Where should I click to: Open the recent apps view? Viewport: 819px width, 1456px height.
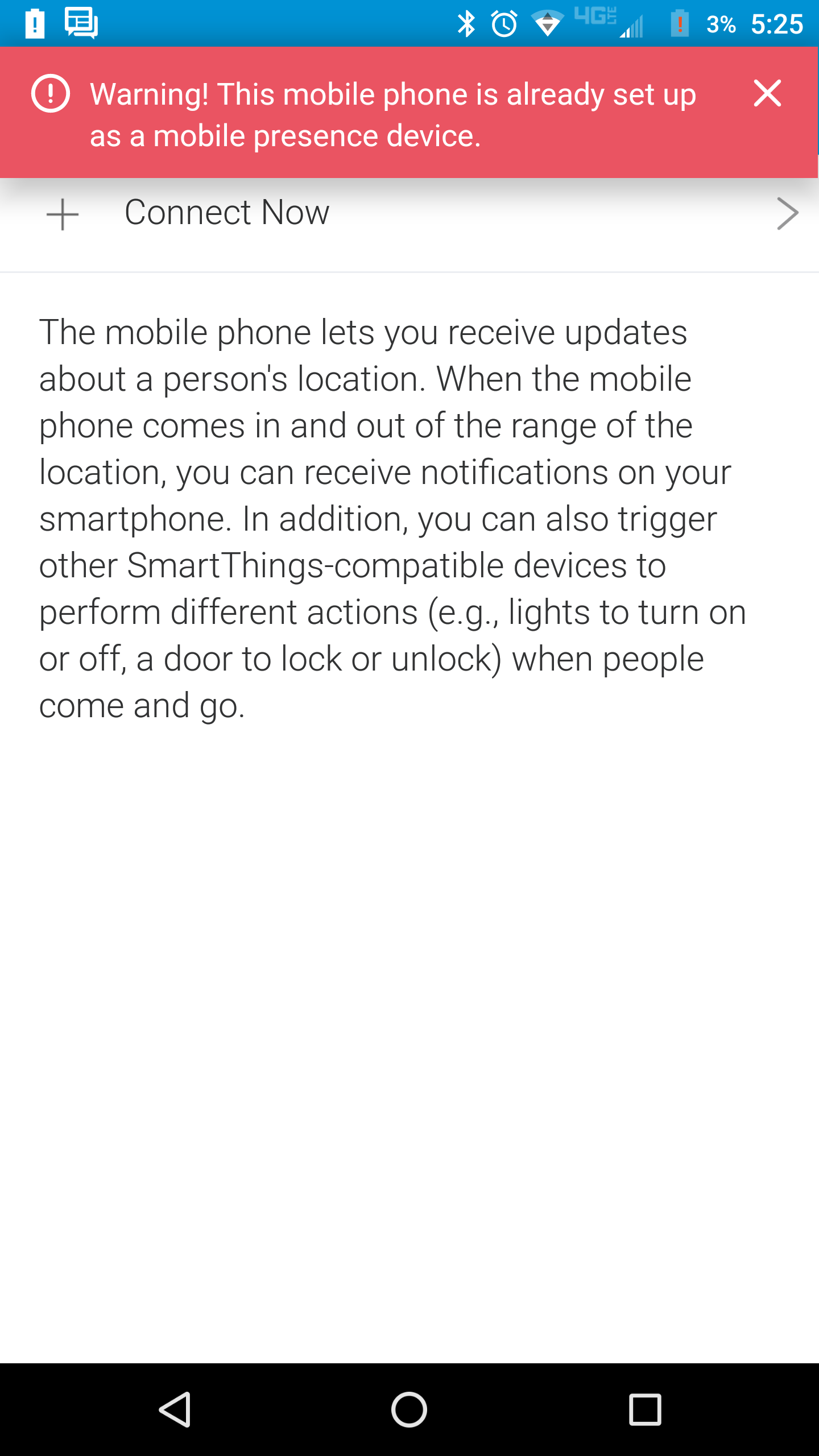(645, 1409)
